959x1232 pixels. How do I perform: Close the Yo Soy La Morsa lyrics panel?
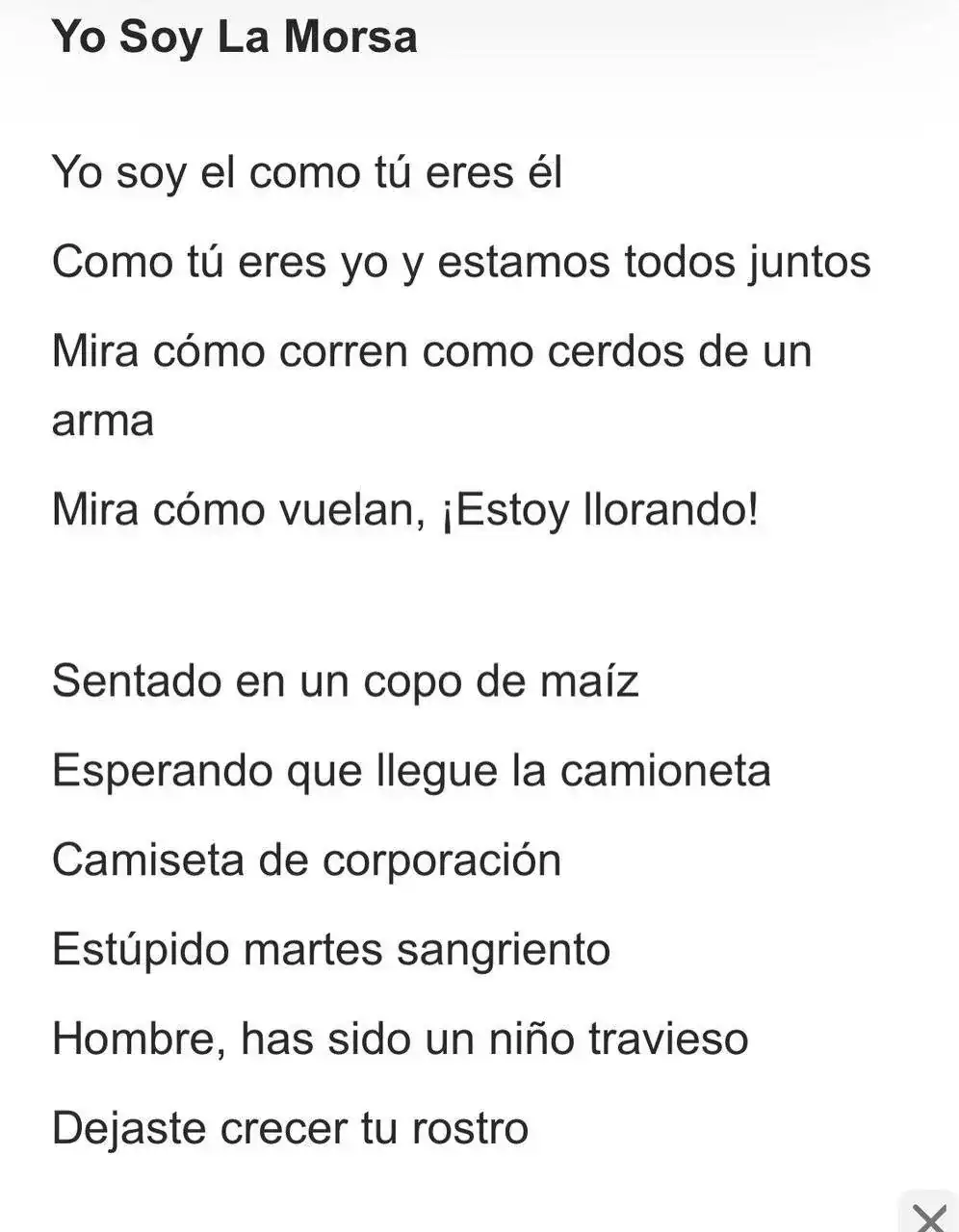(930, 1218)
